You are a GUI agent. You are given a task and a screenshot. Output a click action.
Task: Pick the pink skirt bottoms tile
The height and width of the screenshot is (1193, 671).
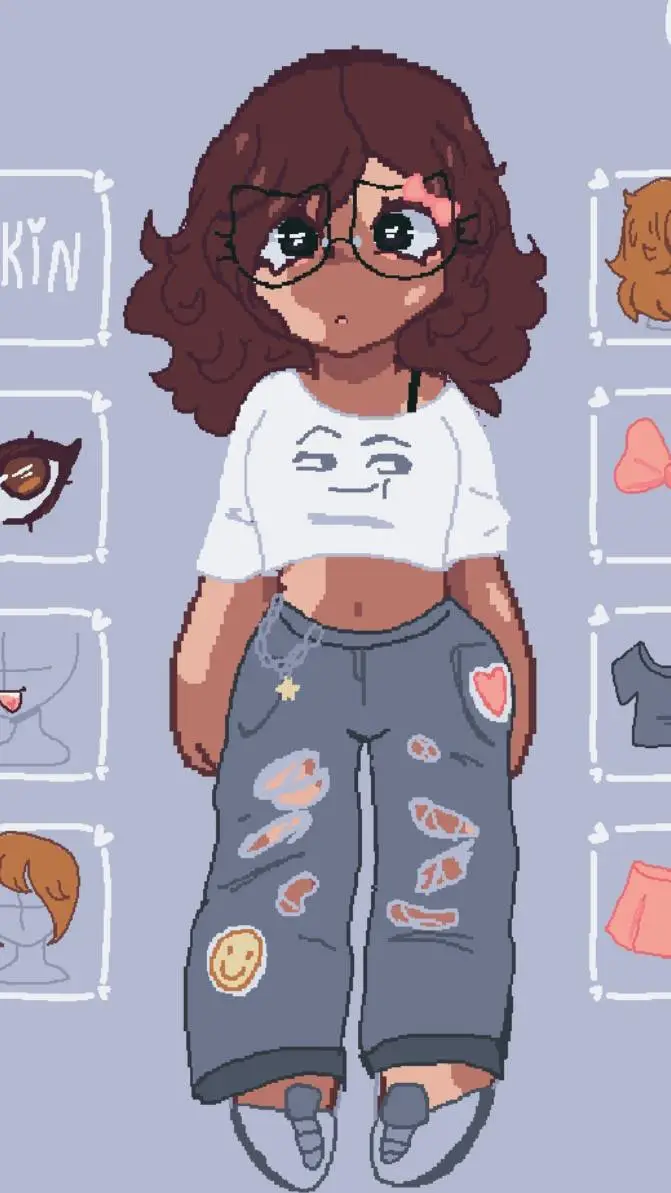tap(636, 910)
